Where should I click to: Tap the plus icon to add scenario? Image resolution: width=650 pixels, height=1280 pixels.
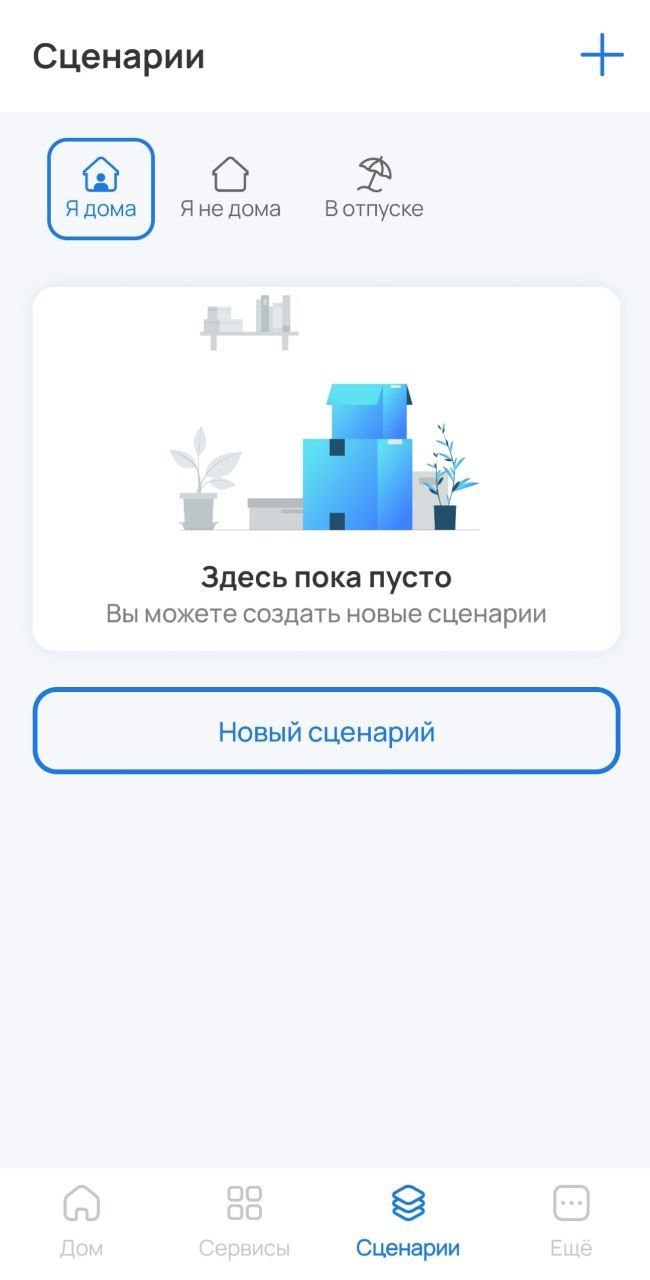click(602, 56)
